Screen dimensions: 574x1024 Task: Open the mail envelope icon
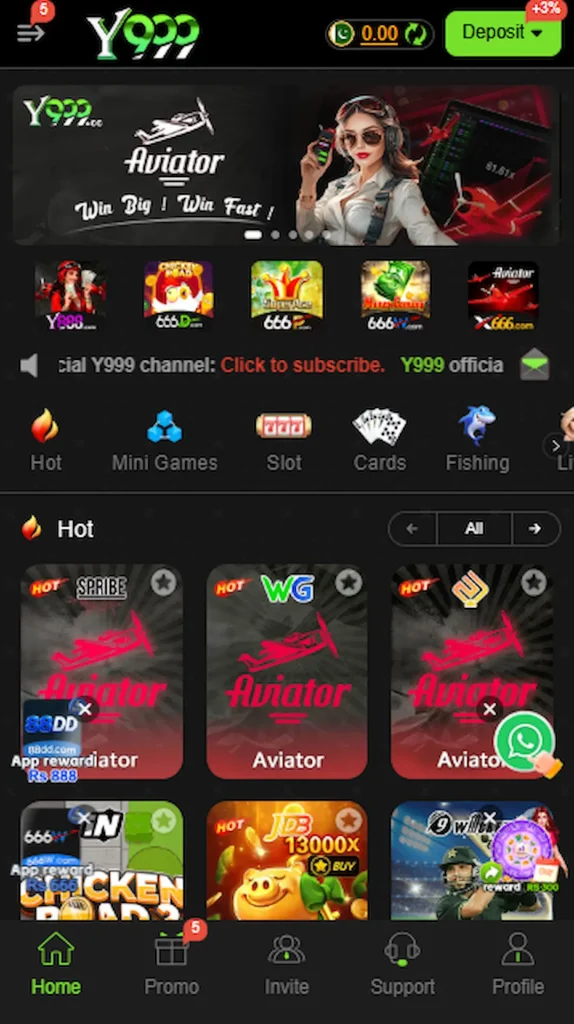[534, 364]
